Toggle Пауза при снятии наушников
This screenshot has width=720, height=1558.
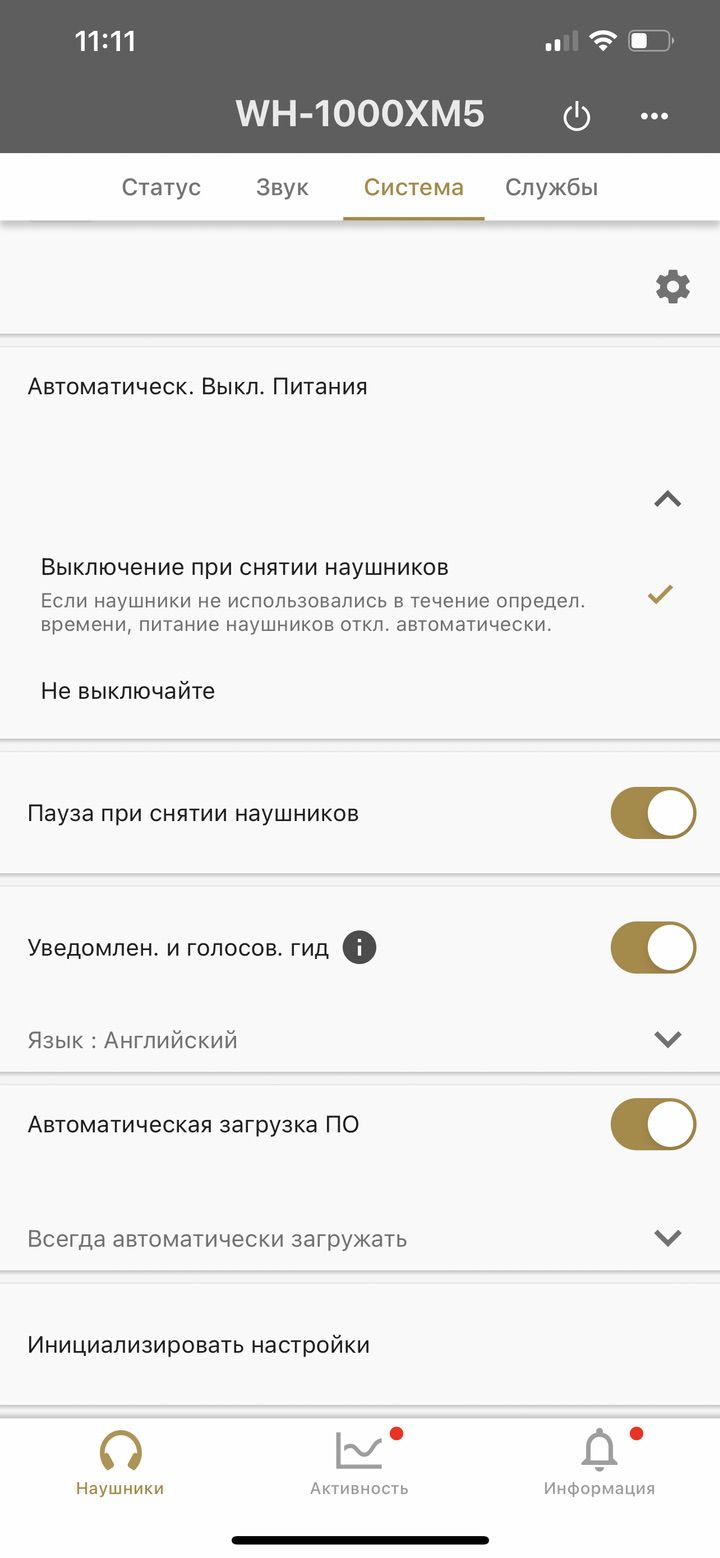(653, 813)
